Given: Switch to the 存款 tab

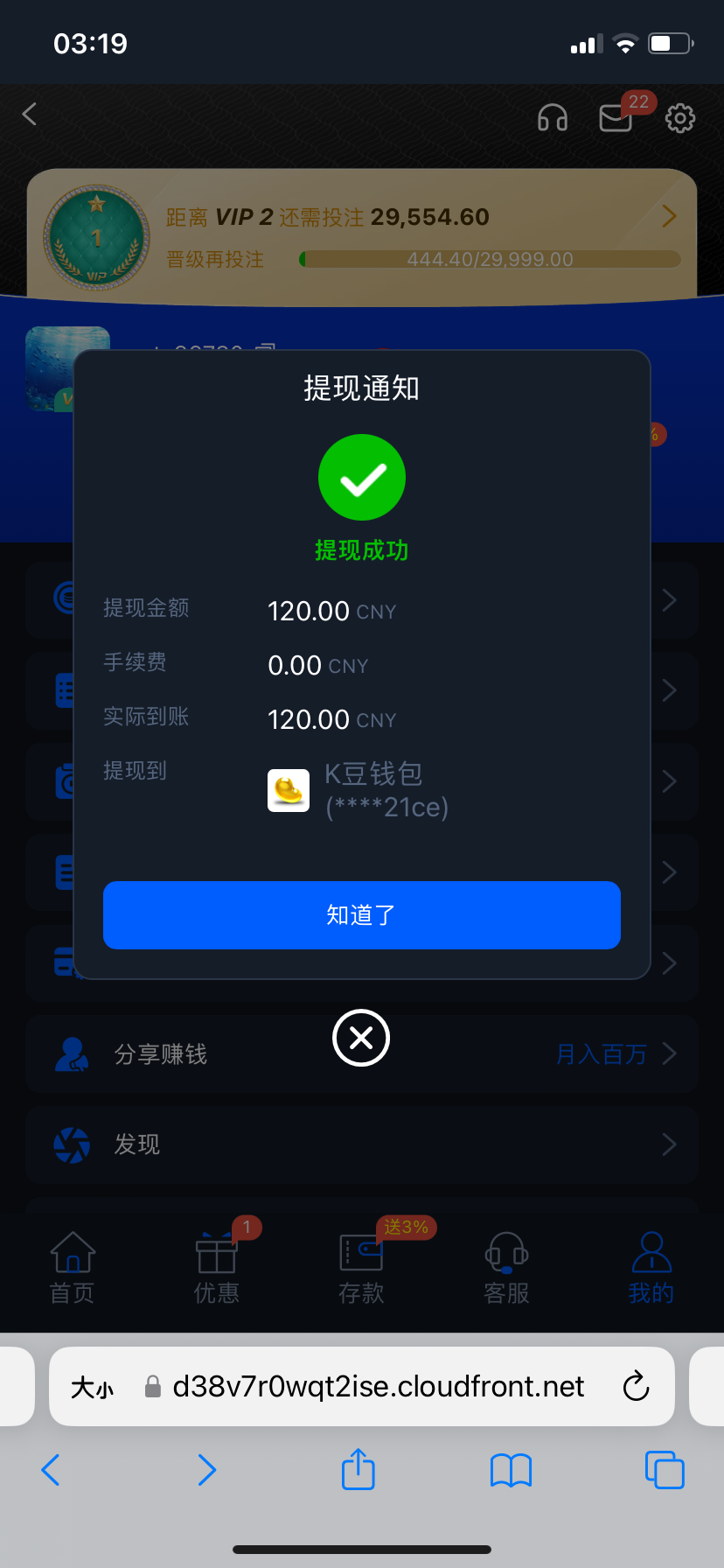Looking at the screenshot, I should point(361,1267).
